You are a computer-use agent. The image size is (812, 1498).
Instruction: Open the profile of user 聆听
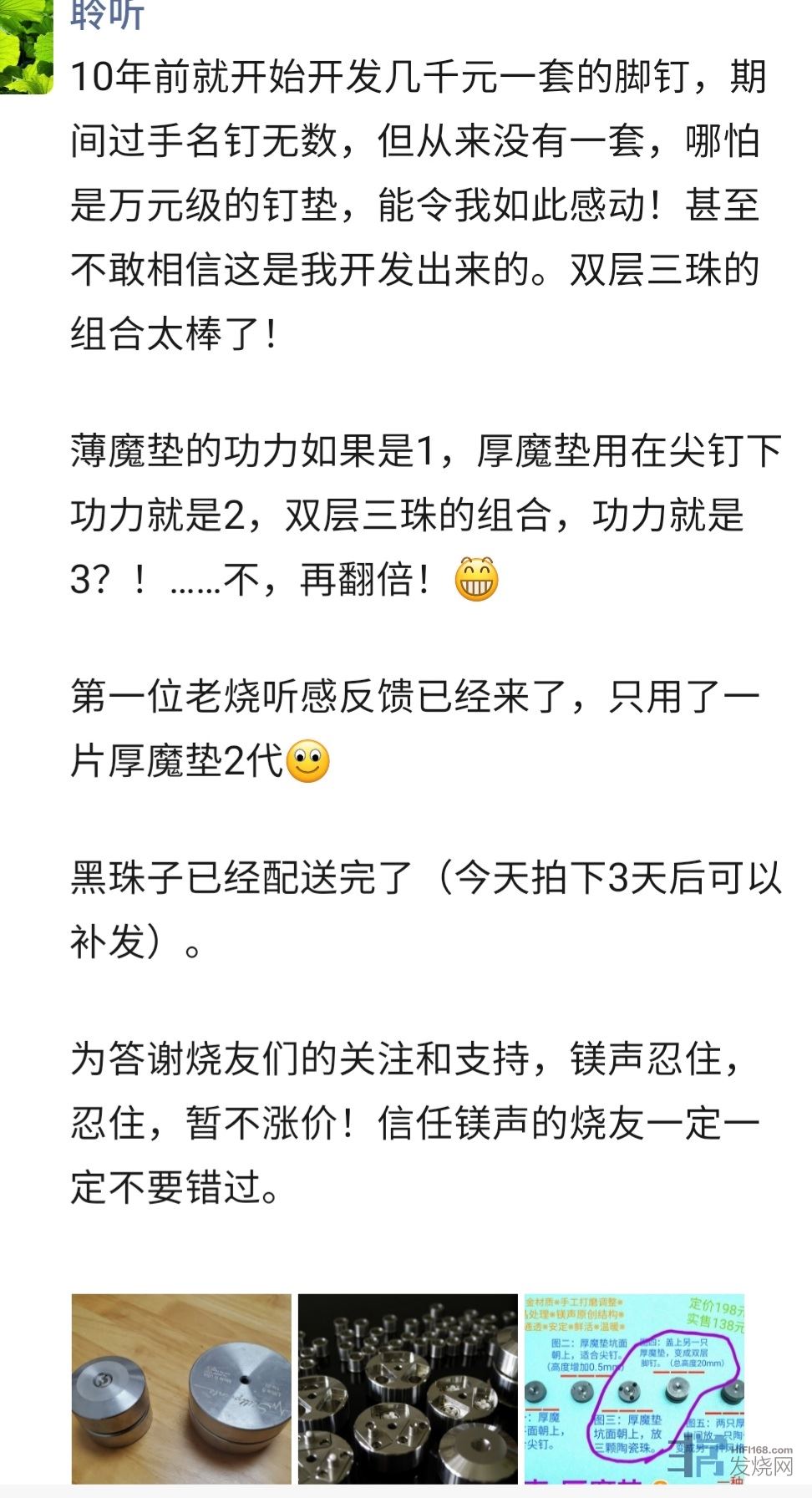tap(107, 14)
